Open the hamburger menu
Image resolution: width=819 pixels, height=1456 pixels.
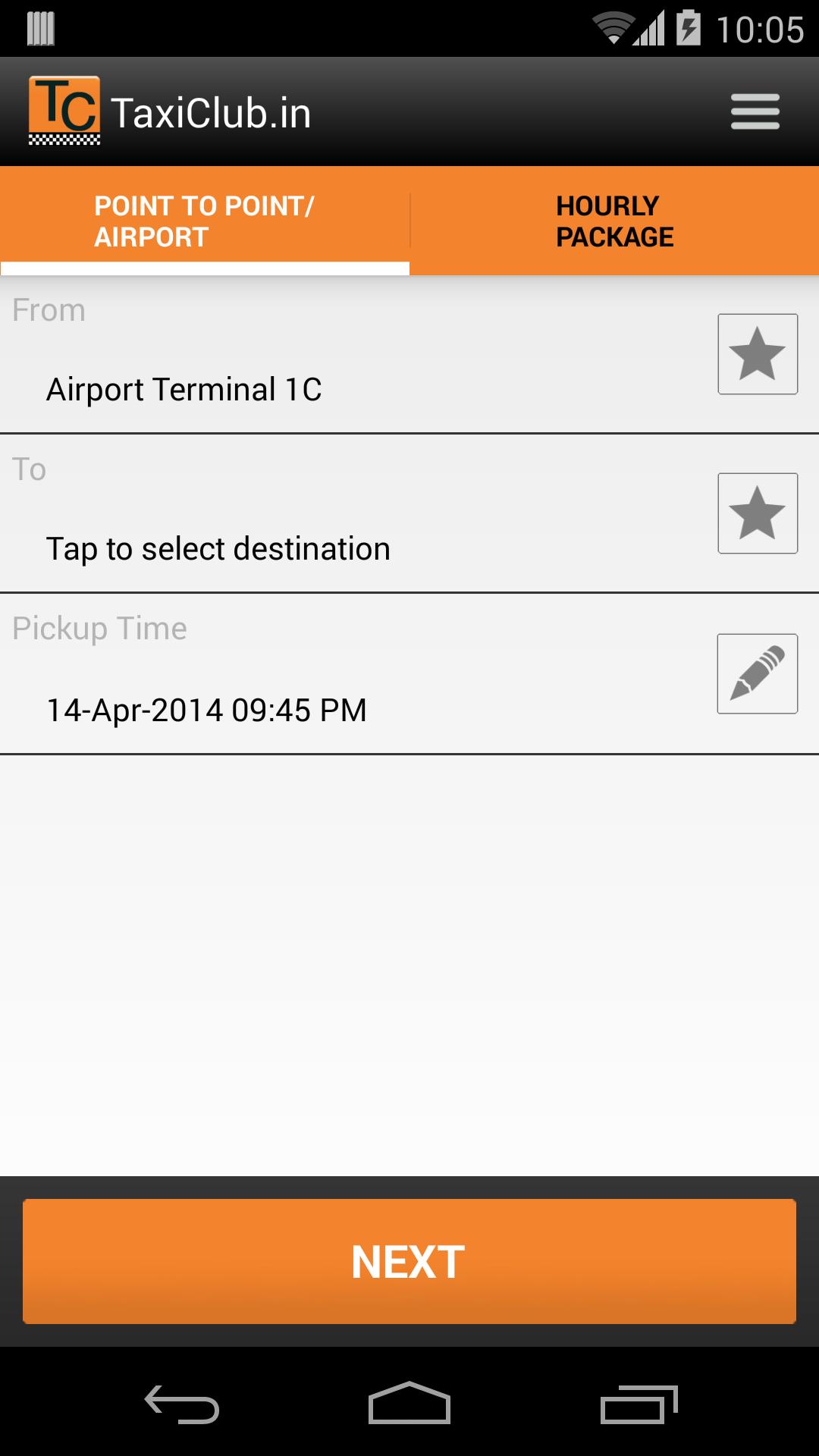point(755,112)
